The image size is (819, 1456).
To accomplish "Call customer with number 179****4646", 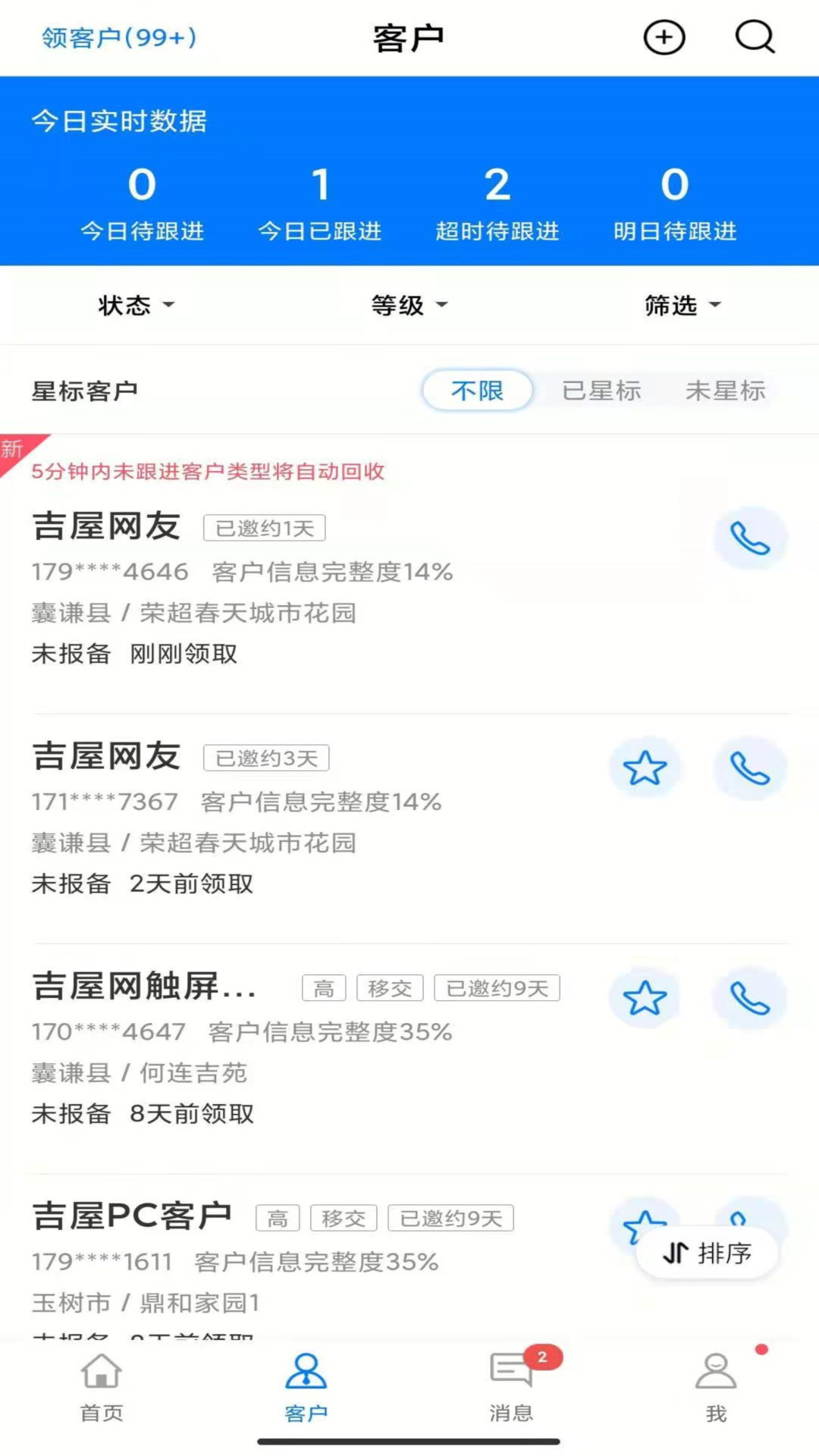I will tap(749, 538).
